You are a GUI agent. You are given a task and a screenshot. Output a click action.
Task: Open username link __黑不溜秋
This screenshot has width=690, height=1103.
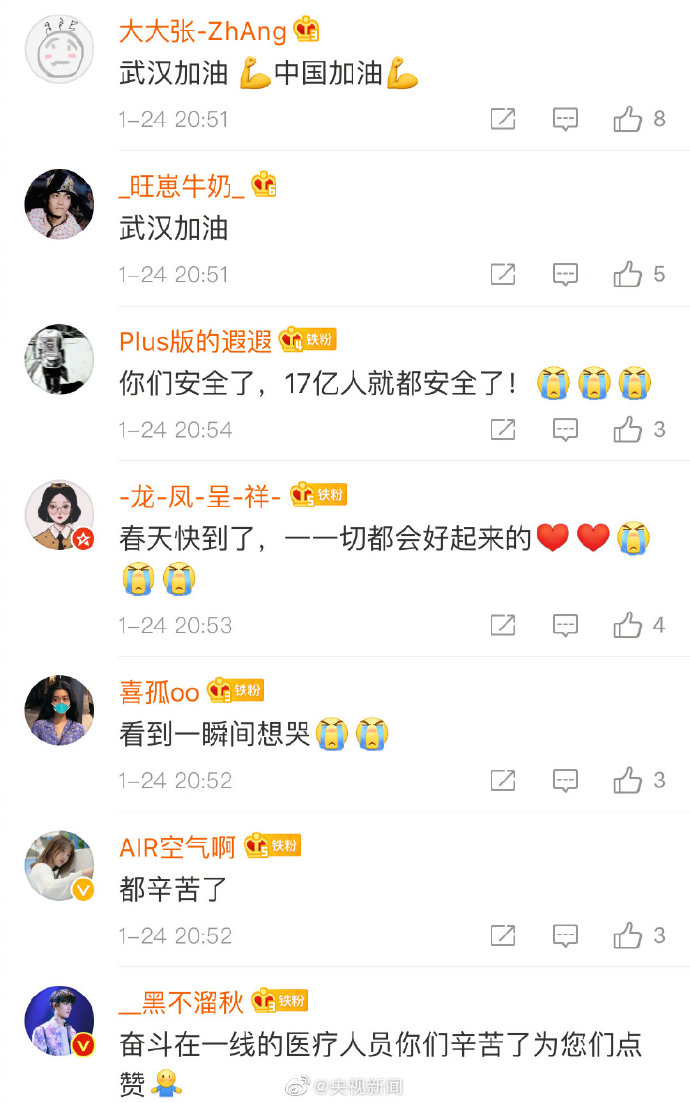coord(181,1002)
